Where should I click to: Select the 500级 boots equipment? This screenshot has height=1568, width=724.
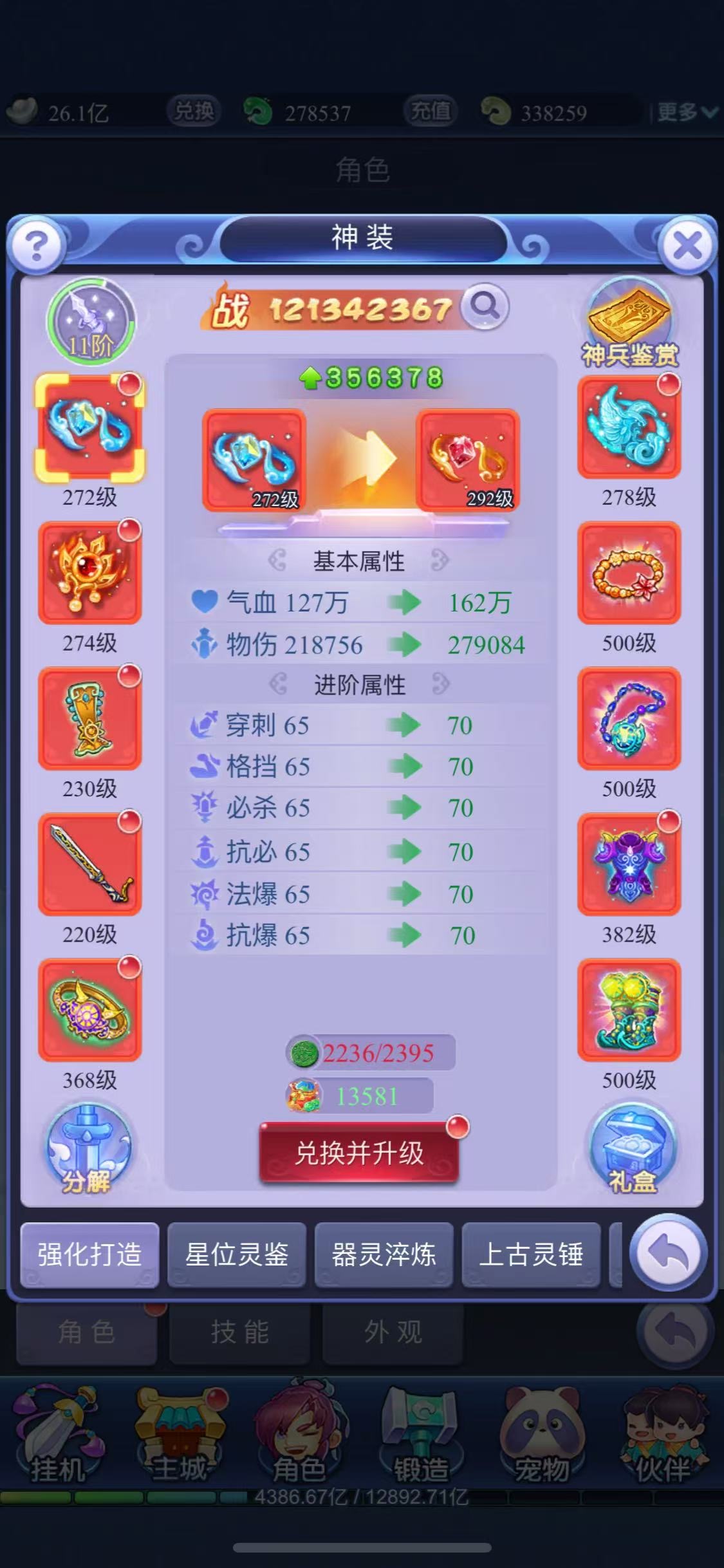pos(629,1010)
